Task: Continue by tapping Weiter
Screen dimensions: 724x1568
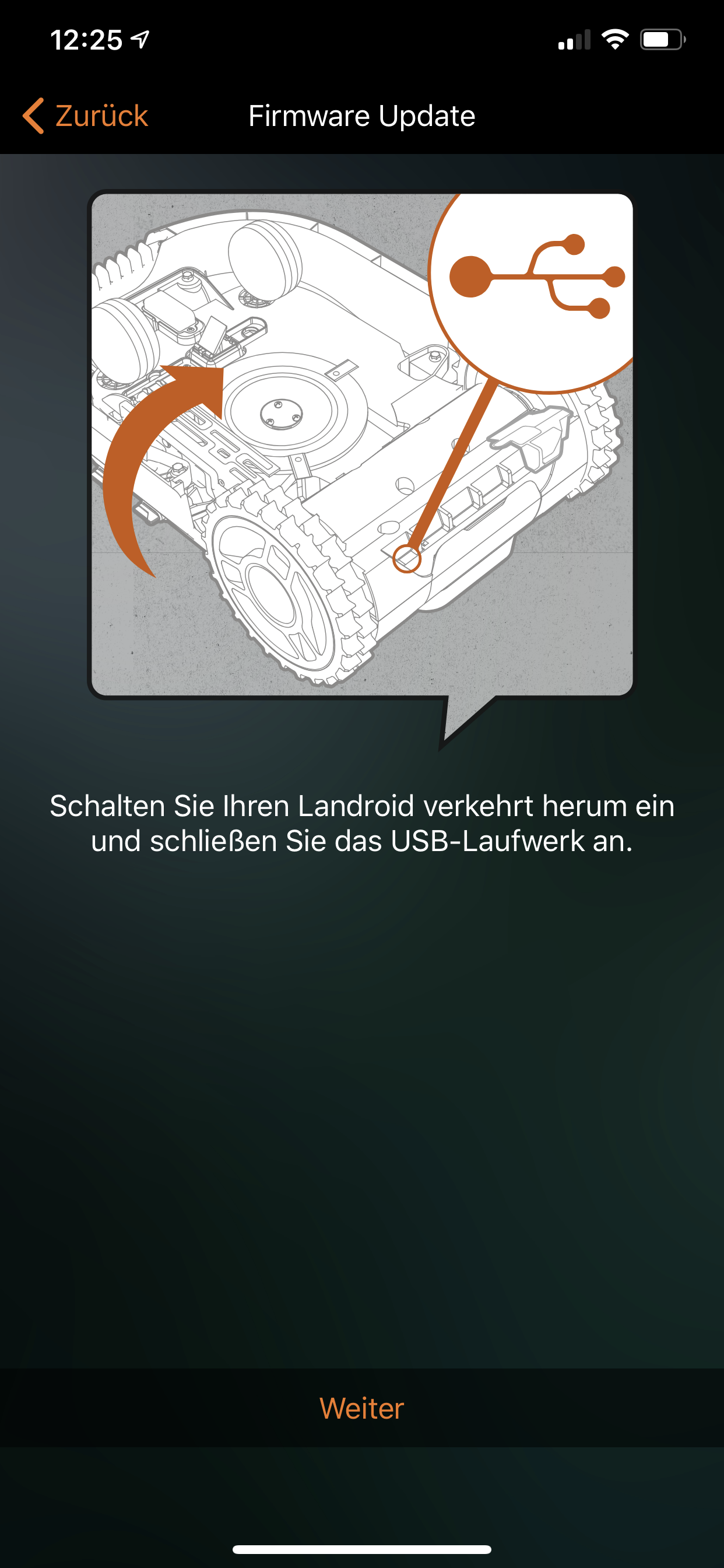Action: click(x=361, y=1408)
